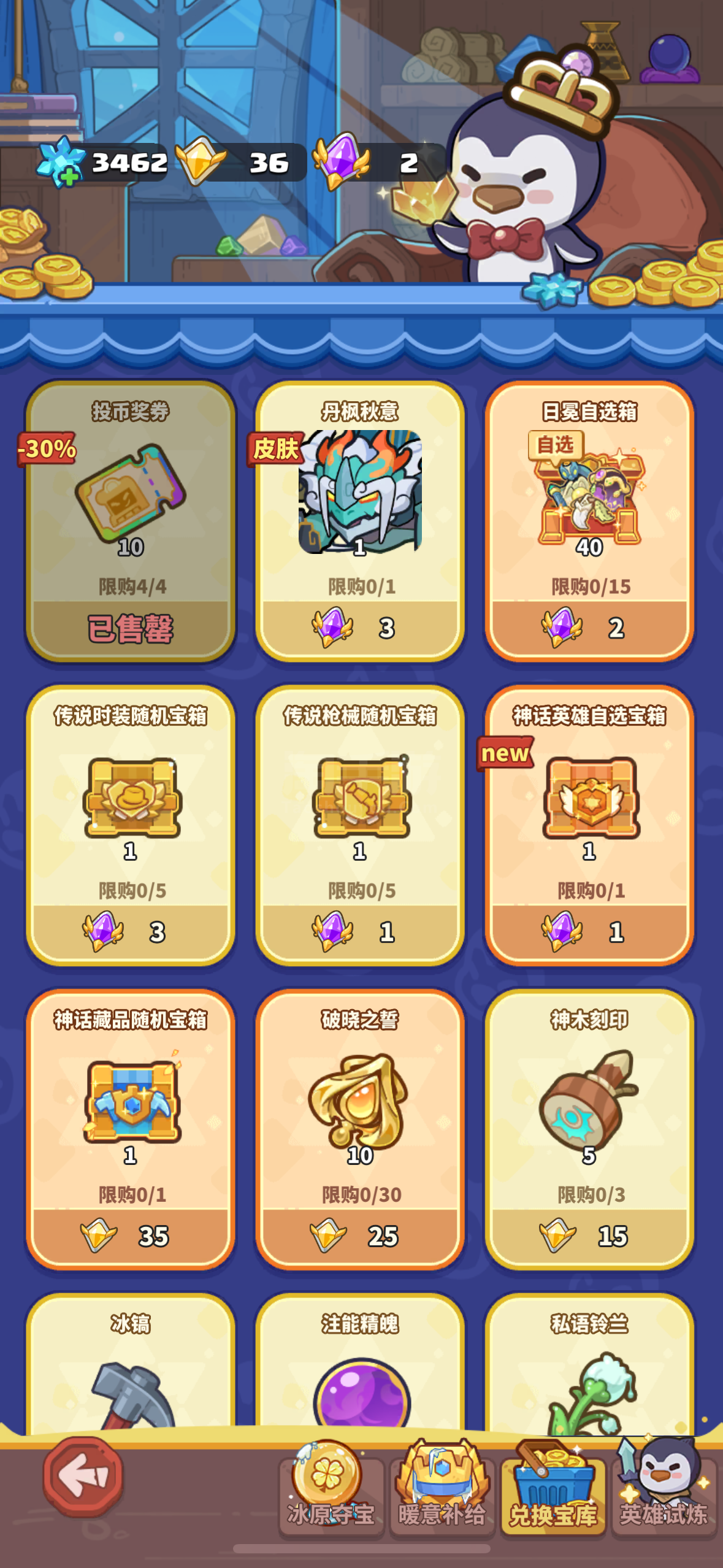The width and height of the screenshot is (723, 1568).
Task: Choose the 传说枪械随机宝箱 card
Action: point(360,825)
